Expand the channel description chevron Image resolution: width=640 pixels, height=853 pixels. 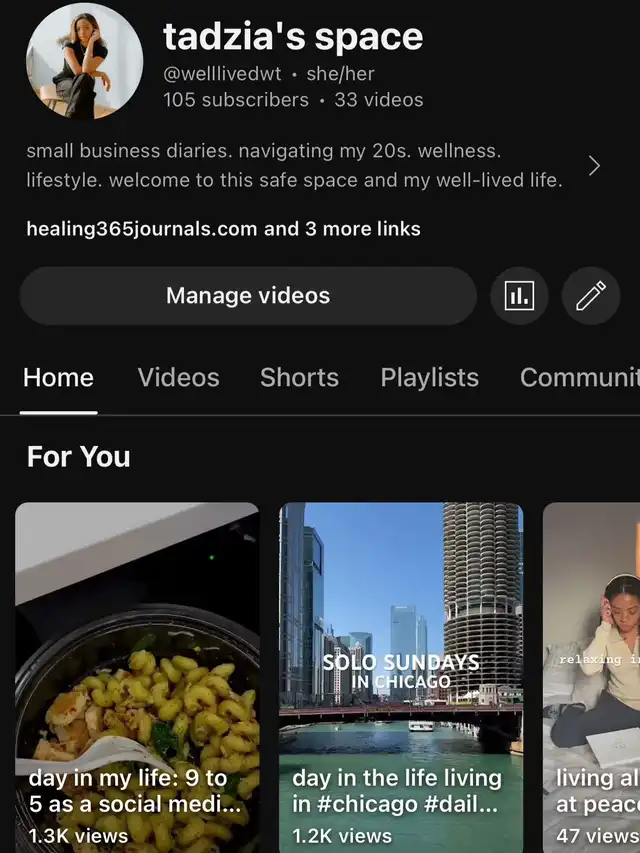pyautogui.click(x=594, y=166)
